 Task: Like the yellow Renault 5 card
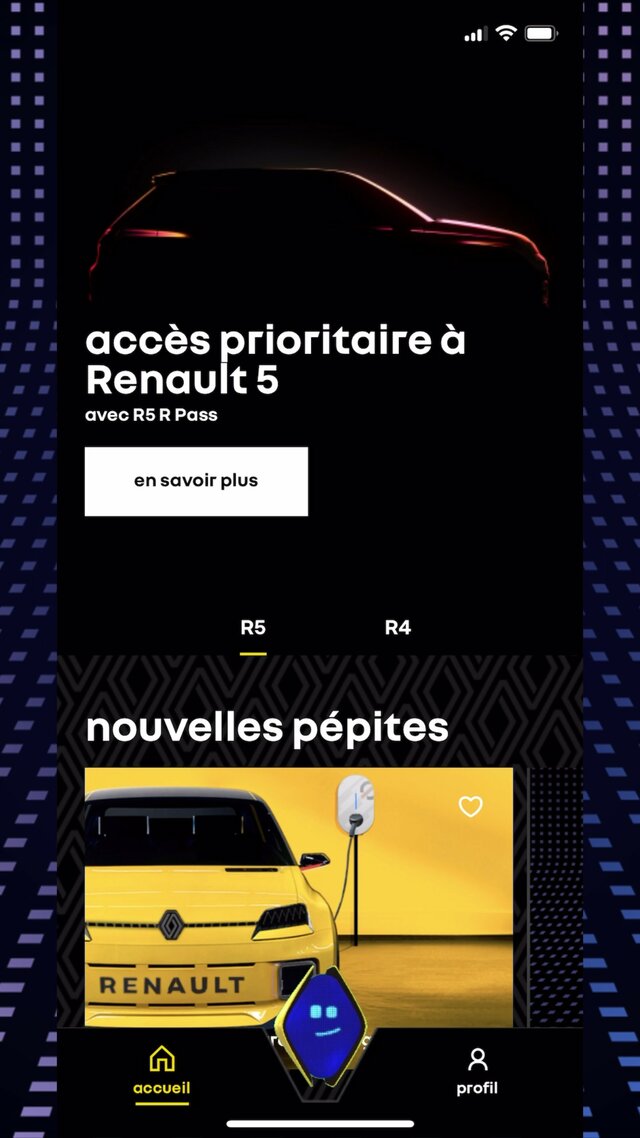click(x=471, y=806)
